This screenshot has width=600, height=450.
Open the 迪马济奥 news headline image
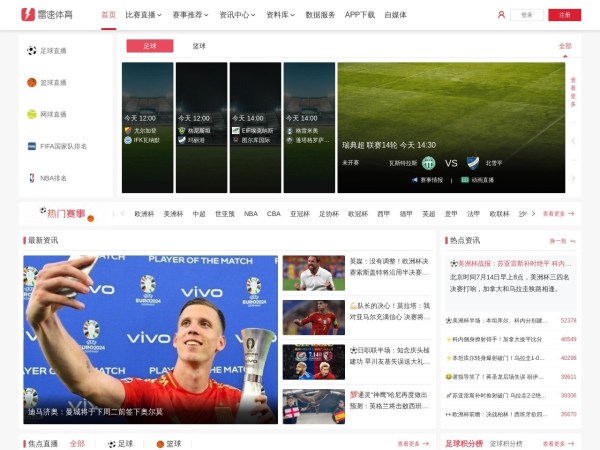click(x=150, y=340)
